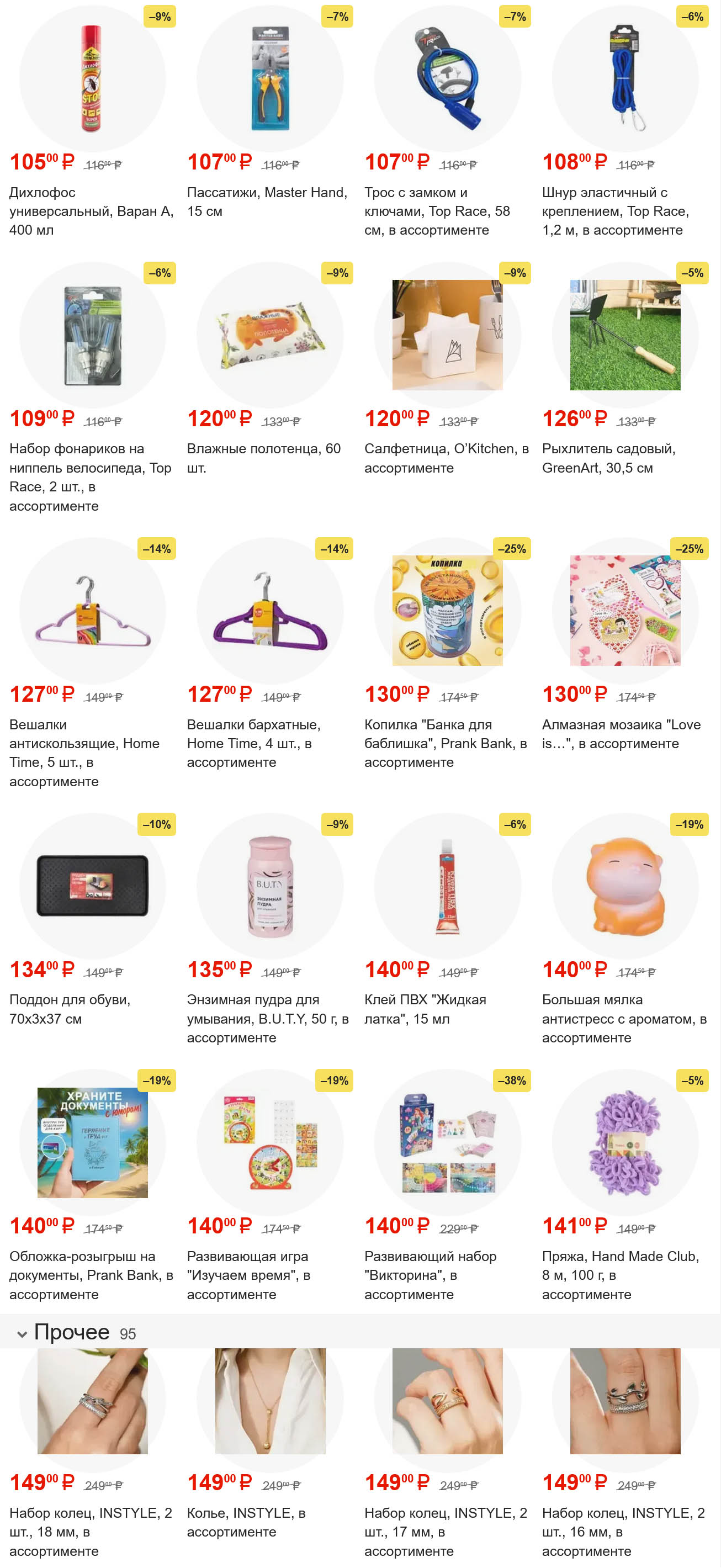The image size is (721, 1568).
Task: Open Пряжа Hand Made Club product
Action: [x=625, y=1142]
